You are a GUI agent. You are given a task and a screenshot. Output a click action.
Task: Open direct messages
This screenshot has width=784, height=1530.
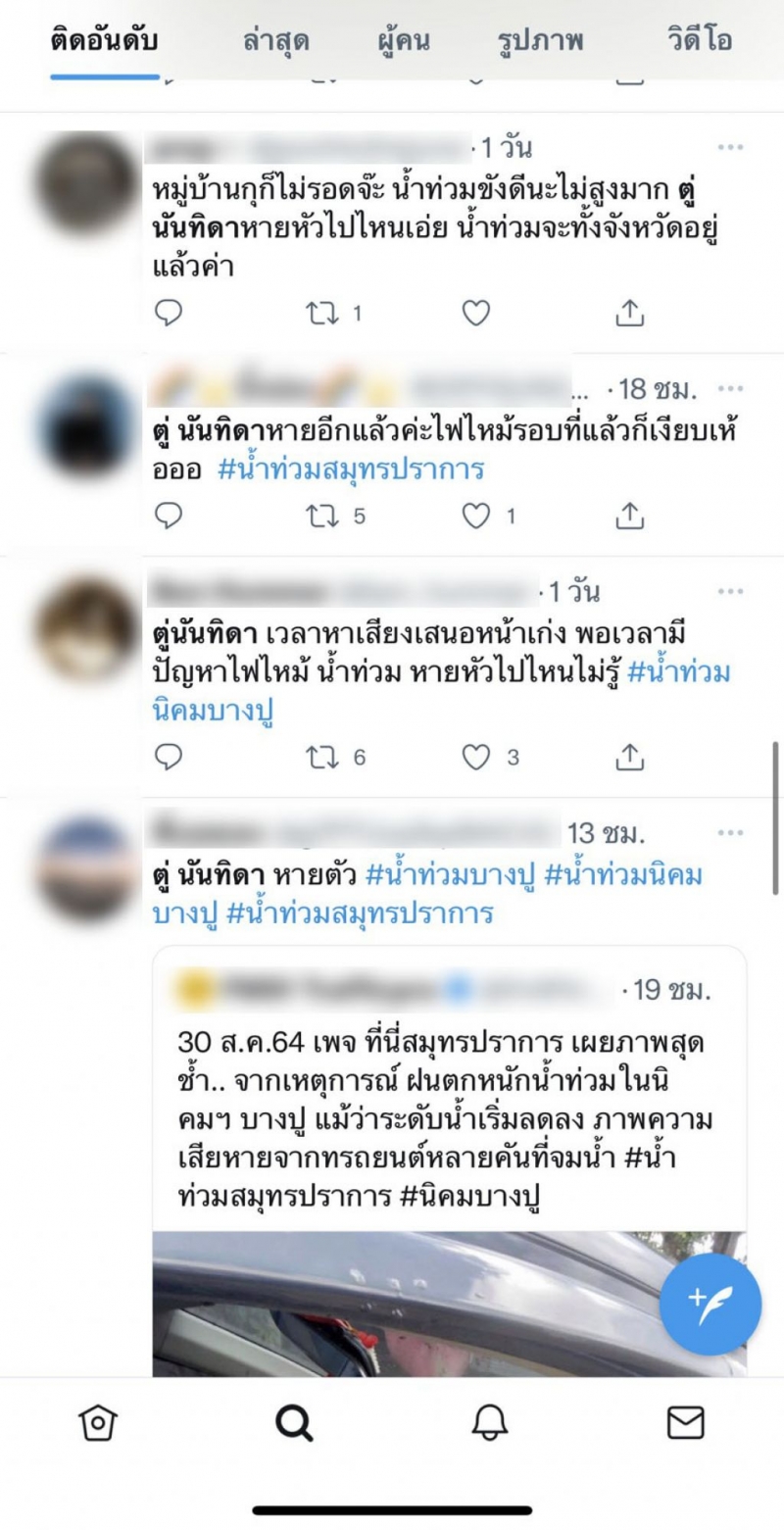coord(685,1422)
